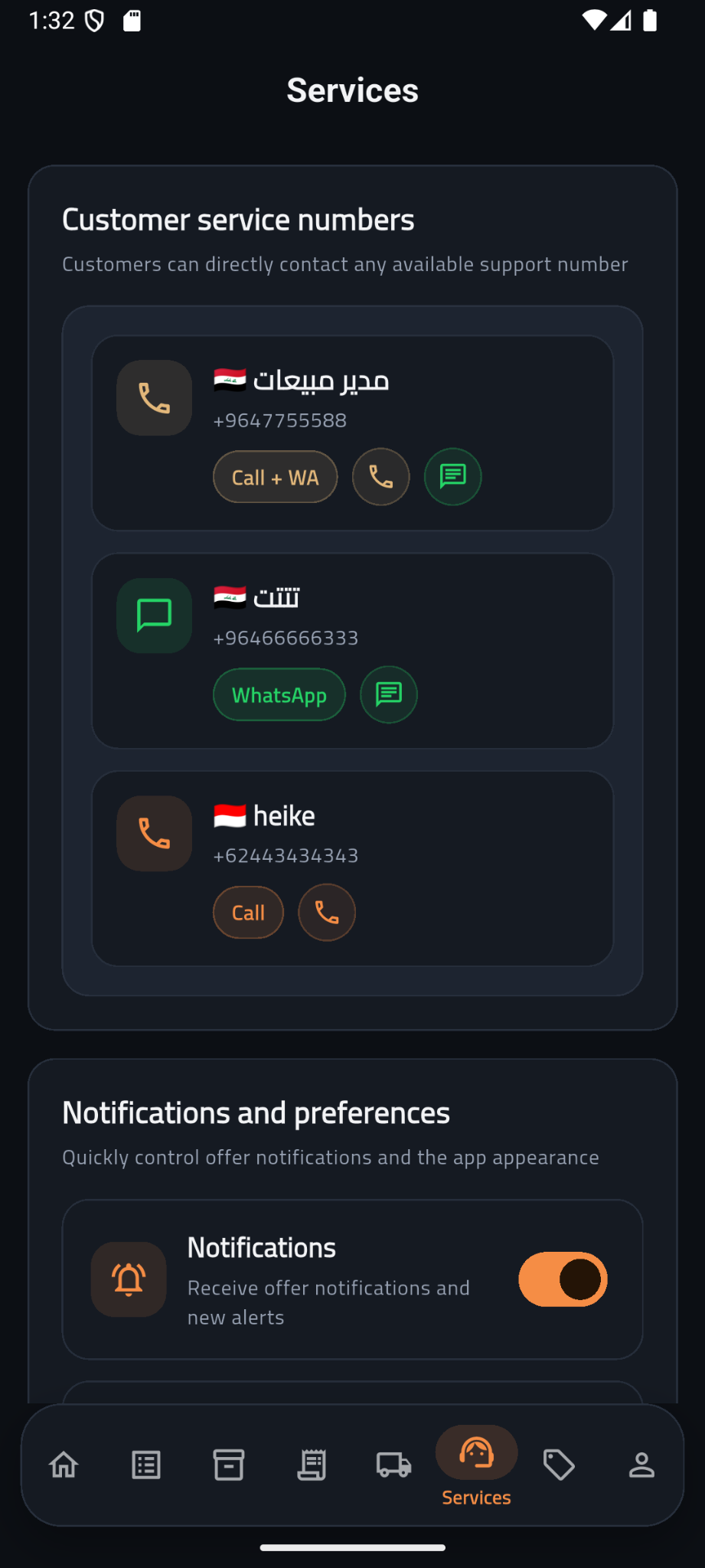Tap the notifications bell icon
705x1568 pixels.
[x=128, y=1279]
